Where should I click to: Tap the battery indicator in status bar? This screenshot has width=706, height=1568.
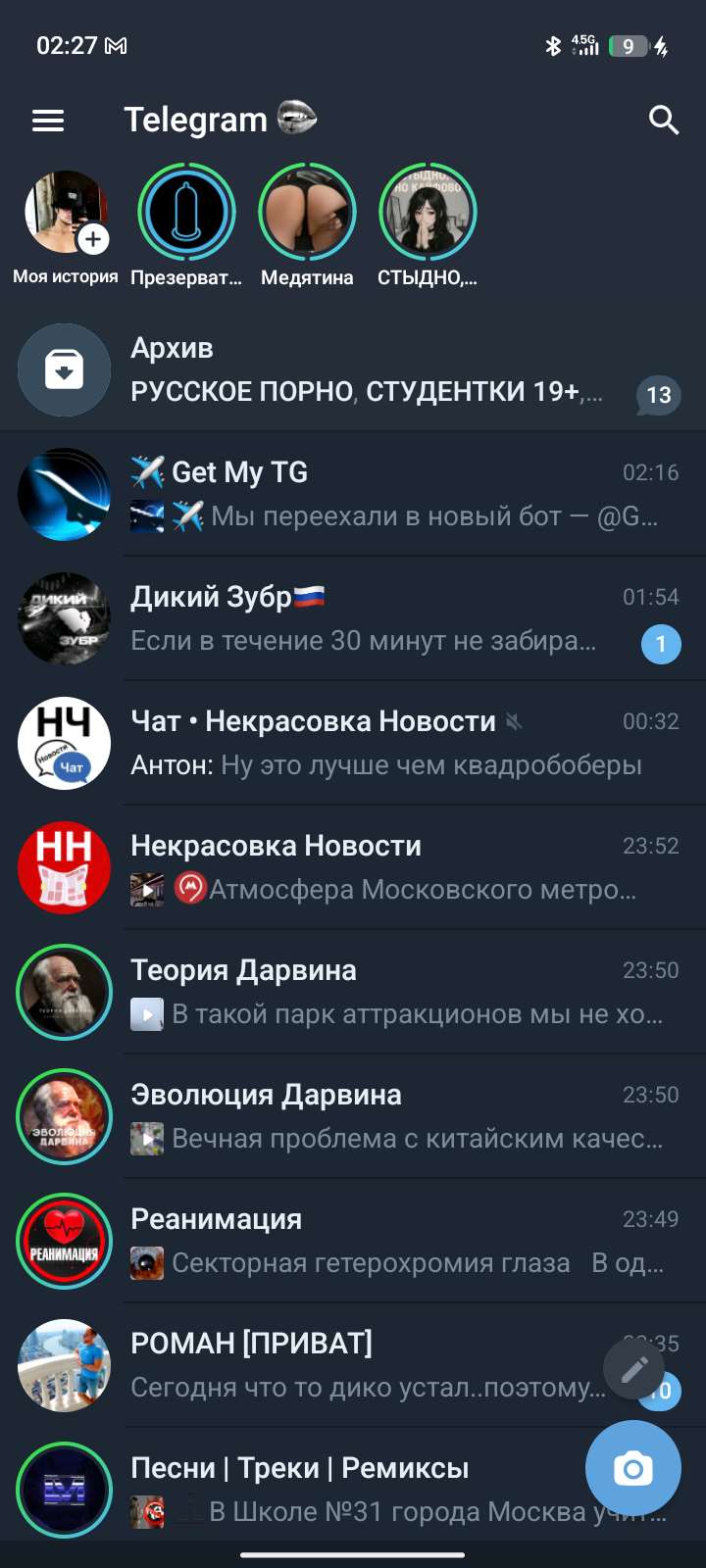pyautogui.click(x=628, y=45)
